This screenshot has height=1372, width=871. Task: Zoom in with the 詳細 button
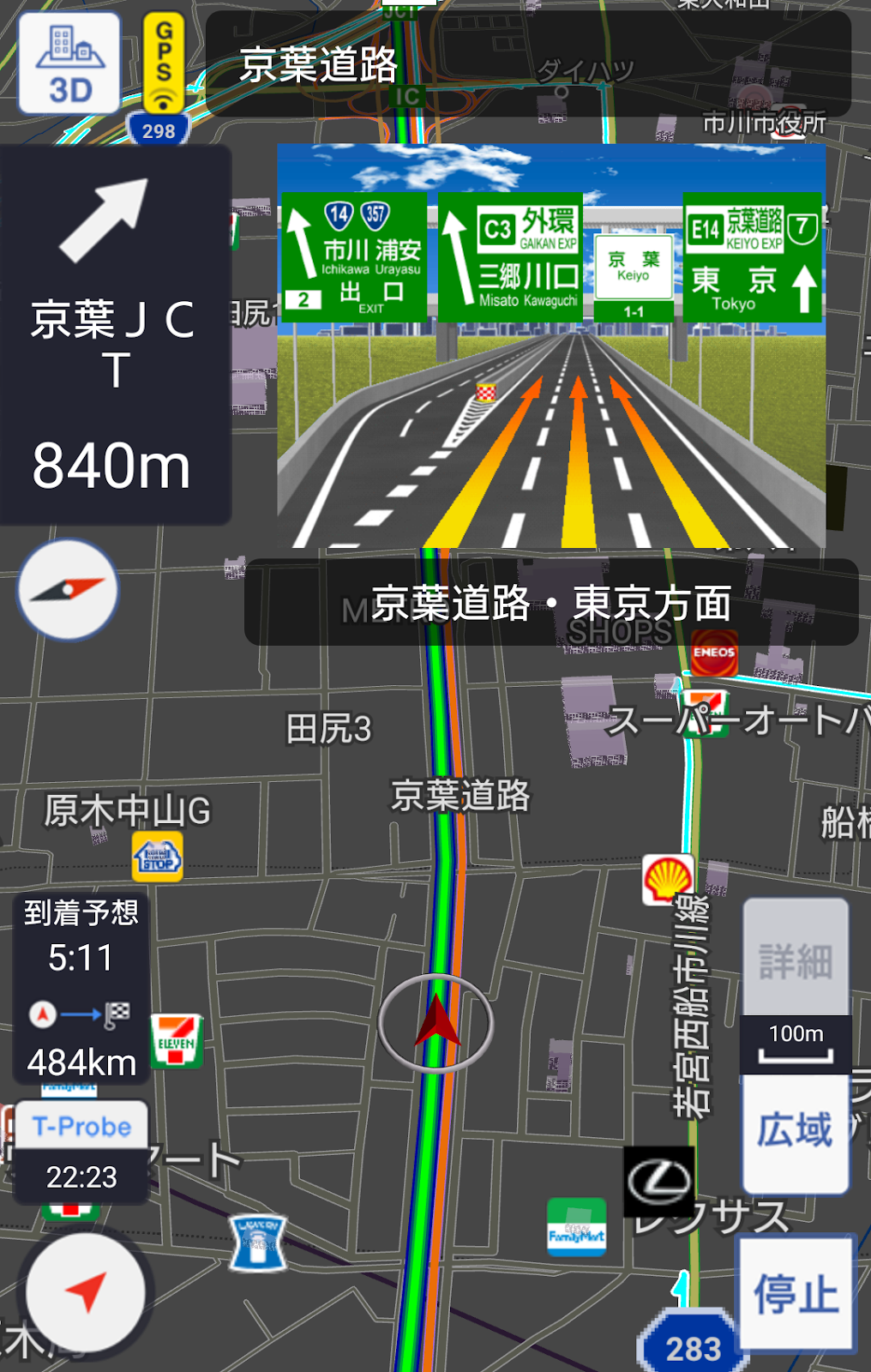pyautogui.click(x=796, y=959)
